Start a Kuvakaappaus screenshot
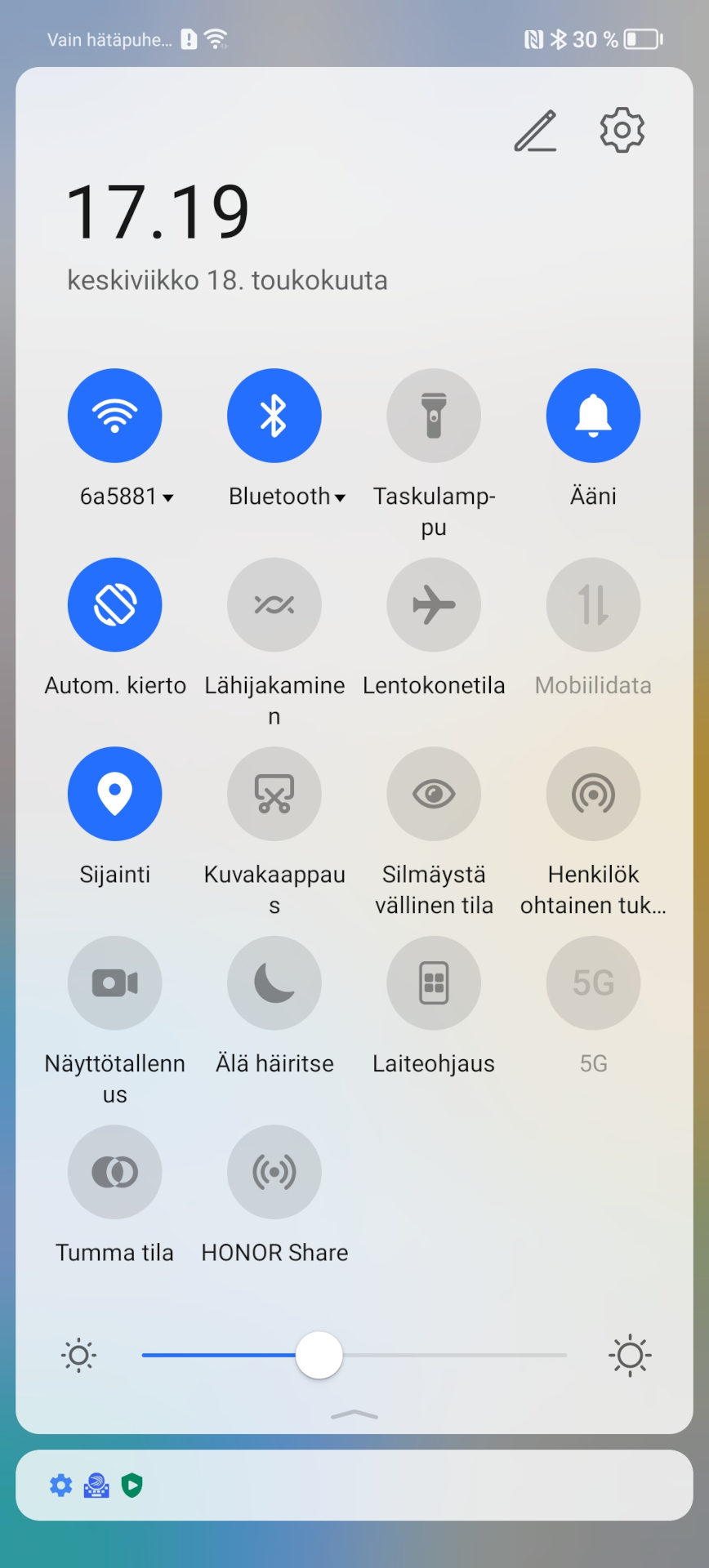 (274, 794)
